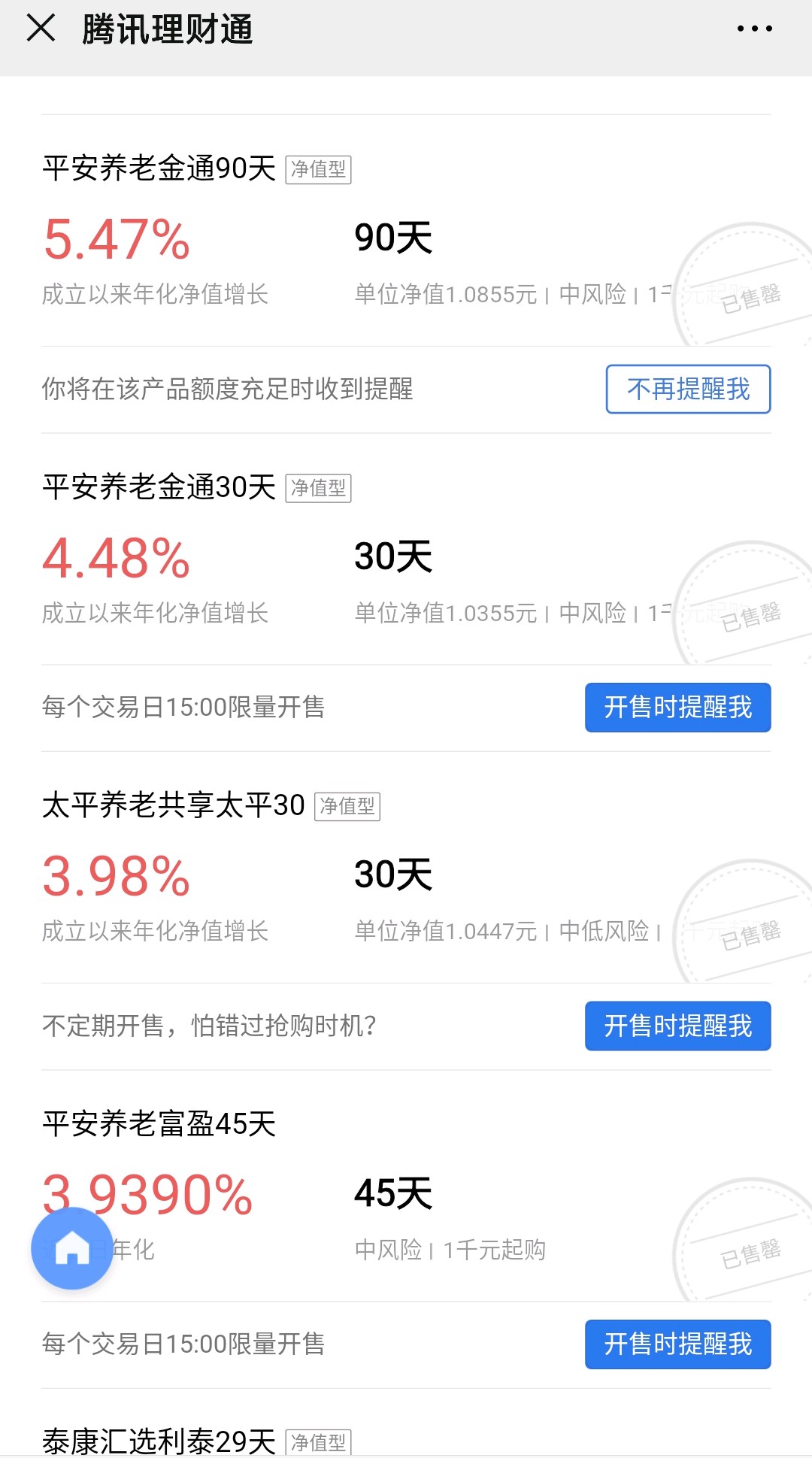The image size is (812, 1458).
Task: Tap the 5.47% yield figure
Action: (x=114, y=241)
